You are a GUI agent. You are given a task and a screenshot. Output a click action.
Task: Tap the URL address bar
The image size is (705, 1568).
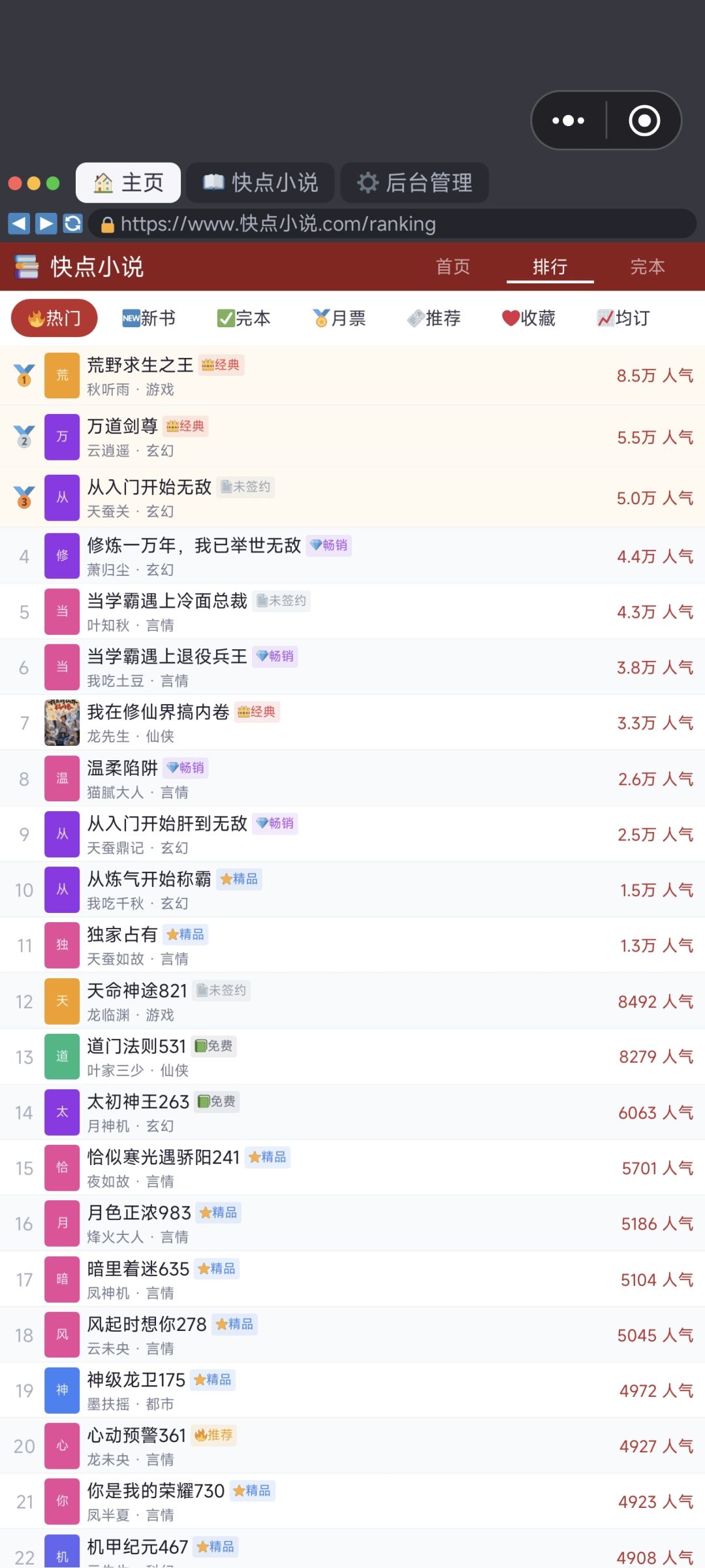tap(392, 224)
